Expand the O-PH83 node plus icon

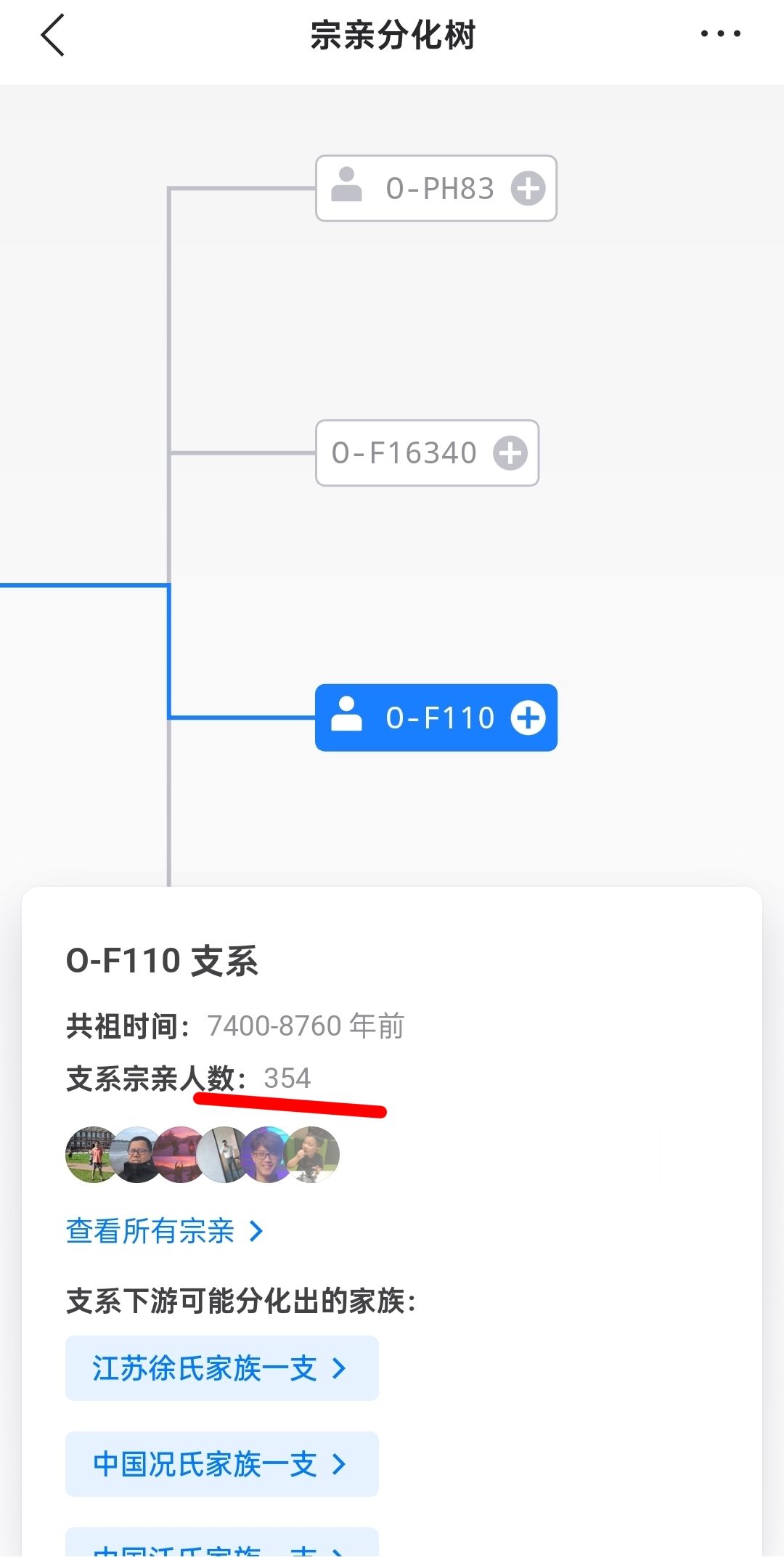(528, 189)
